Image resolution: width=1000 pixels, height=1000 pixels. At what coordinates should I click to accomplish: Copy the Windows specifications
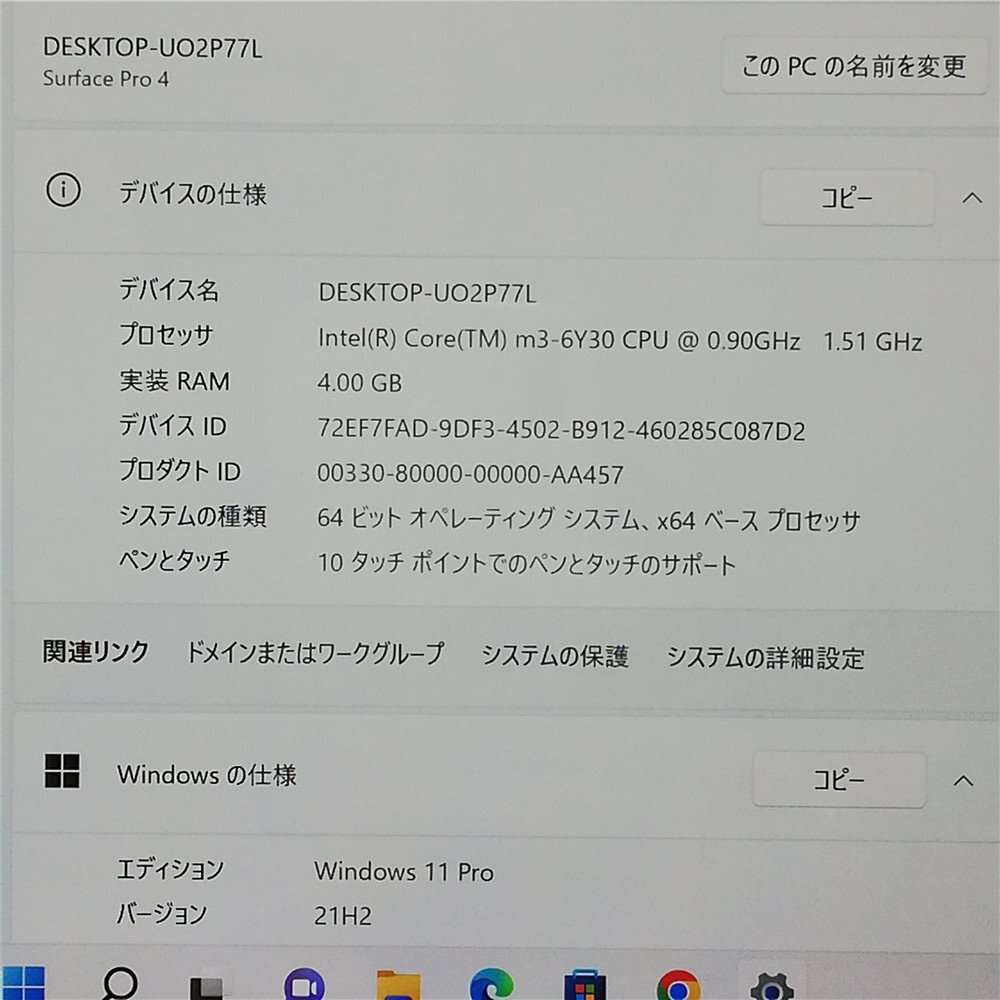tap(838, 780)
